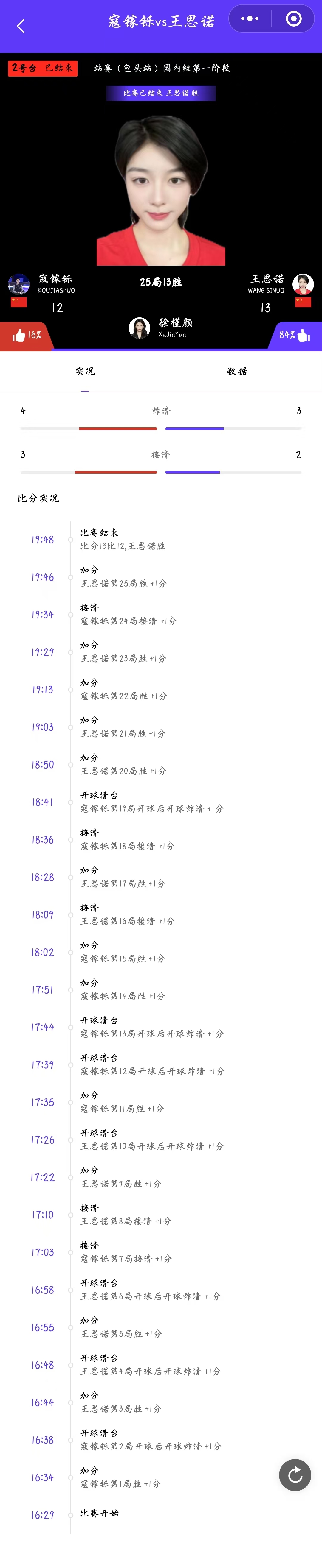322x1568 pixels.
Task: Close the mini-program with the circle button
Action: [293, 19]
